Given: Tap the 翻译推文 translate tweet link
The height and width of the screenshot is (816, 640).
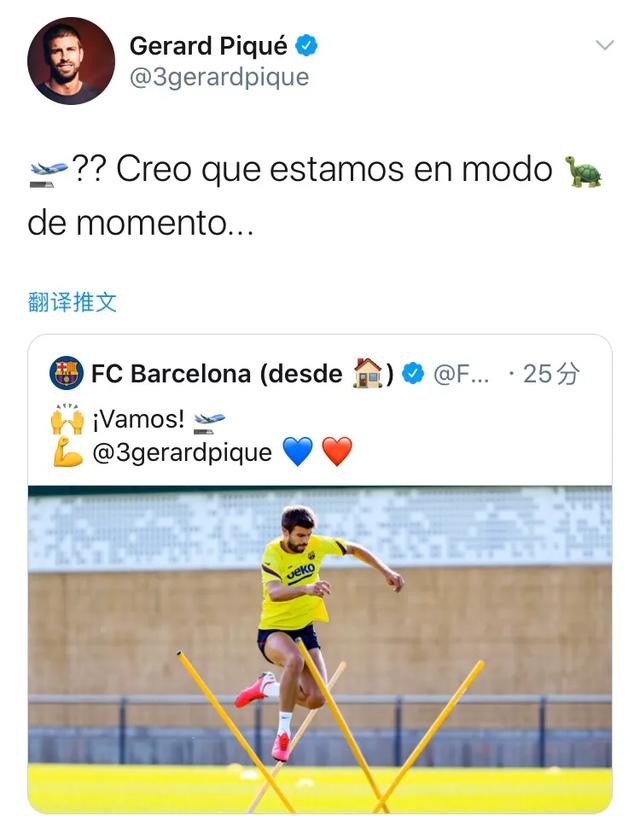Looking at the screenshot, I should (x=72, y=302).
